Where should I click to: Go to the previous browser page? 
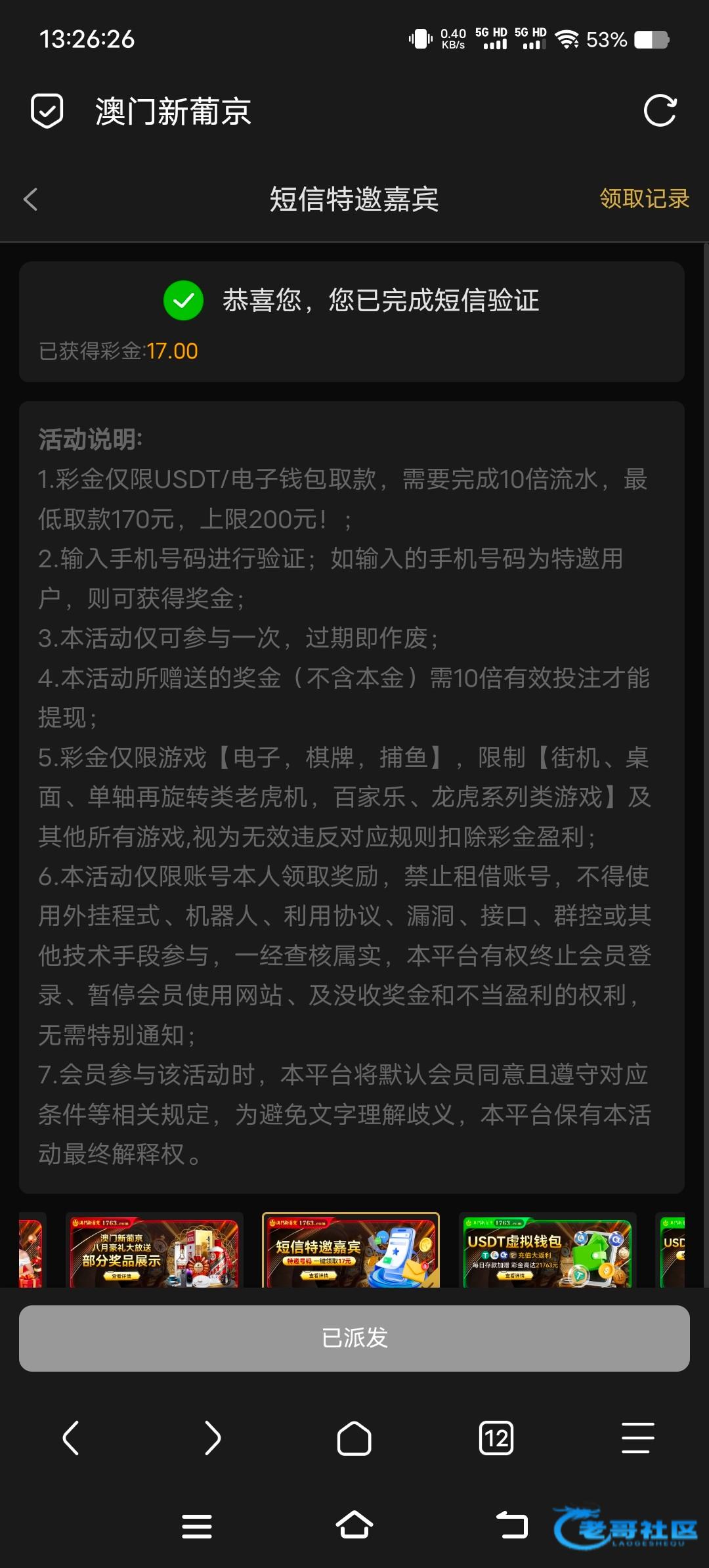click(x=71, y=1439)
